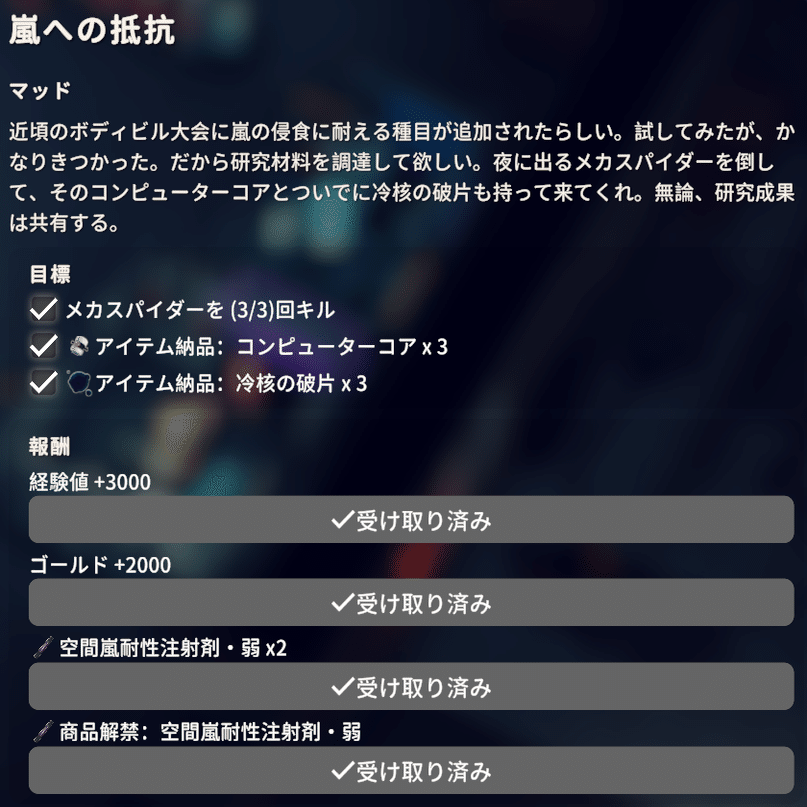Tap the claimed button under 空間嵐耐性注射剤・弱 x2

pos(411,687)
